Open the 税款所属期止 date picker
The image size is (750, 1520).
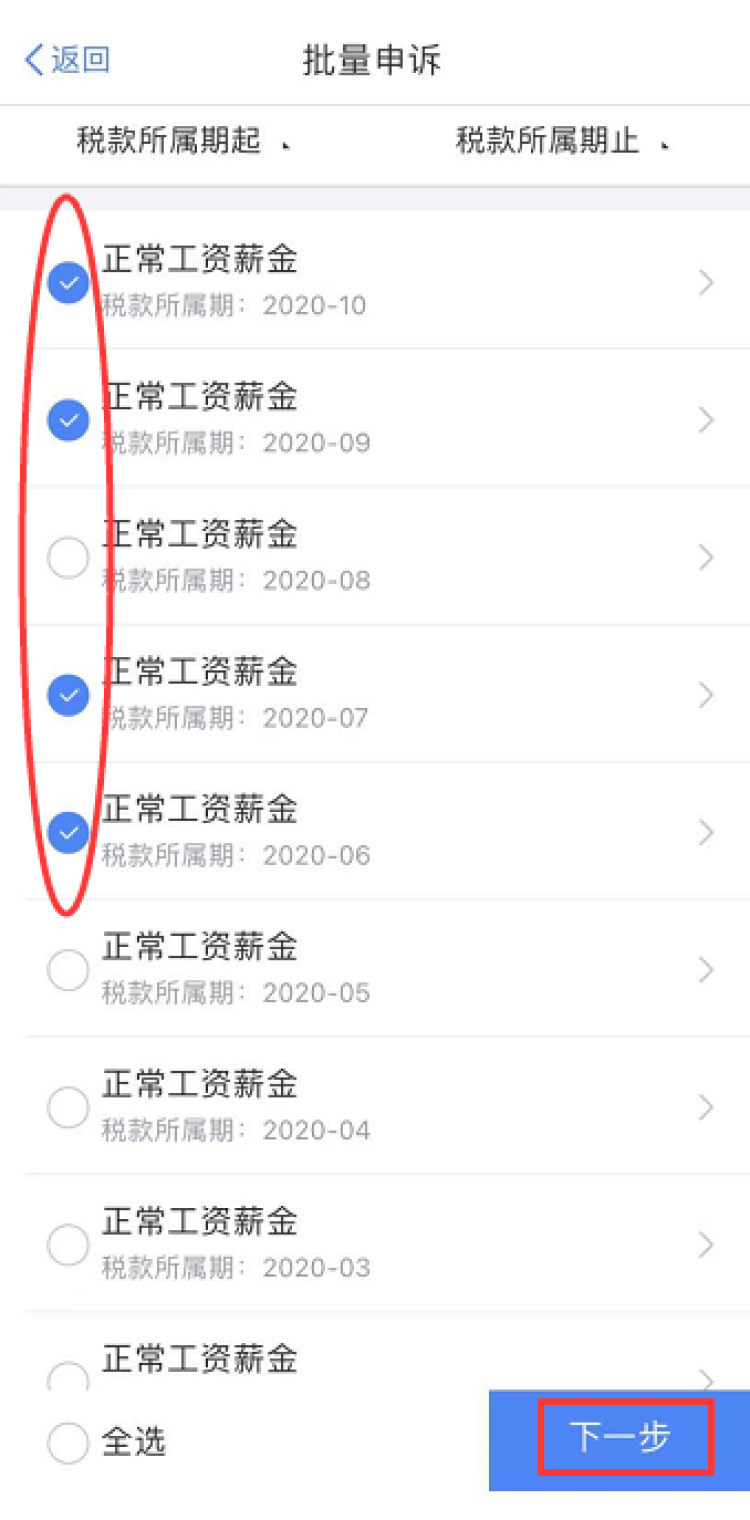[562, 142]
